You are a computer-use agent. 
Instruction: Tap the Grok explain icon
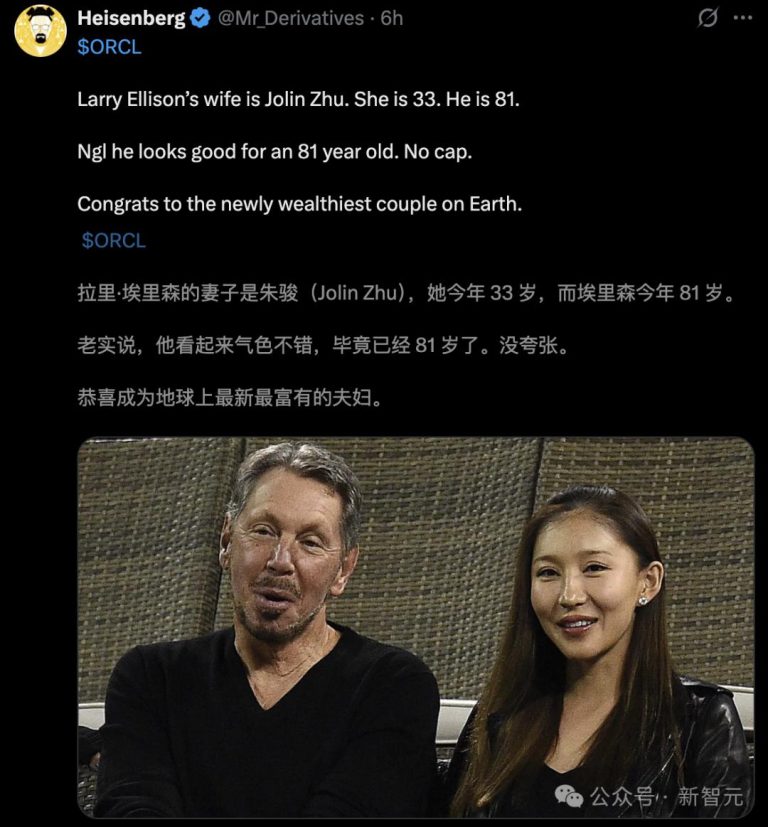[x=708, y=18]
